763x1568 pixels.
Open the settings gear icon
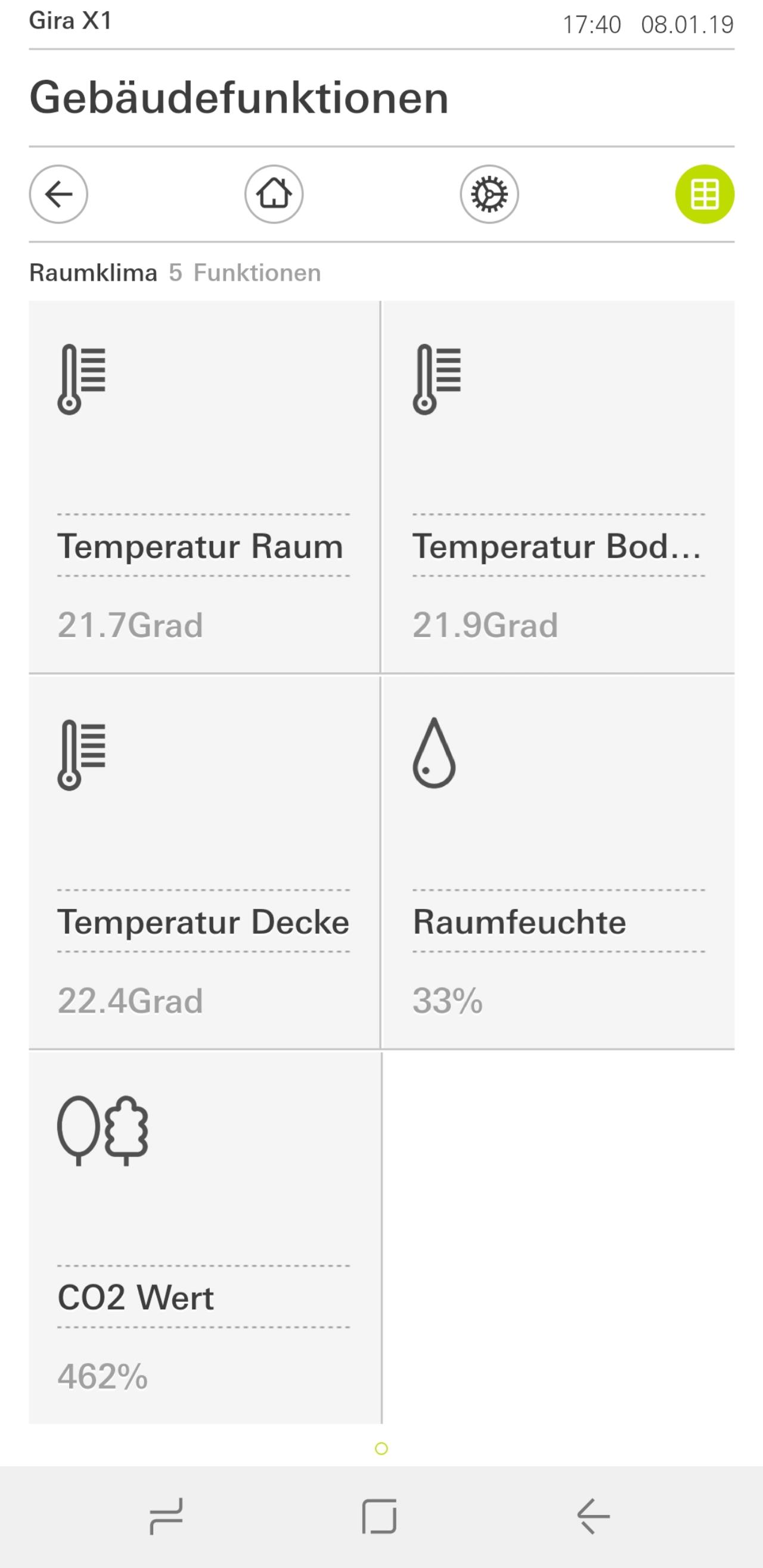coord(489,194)
